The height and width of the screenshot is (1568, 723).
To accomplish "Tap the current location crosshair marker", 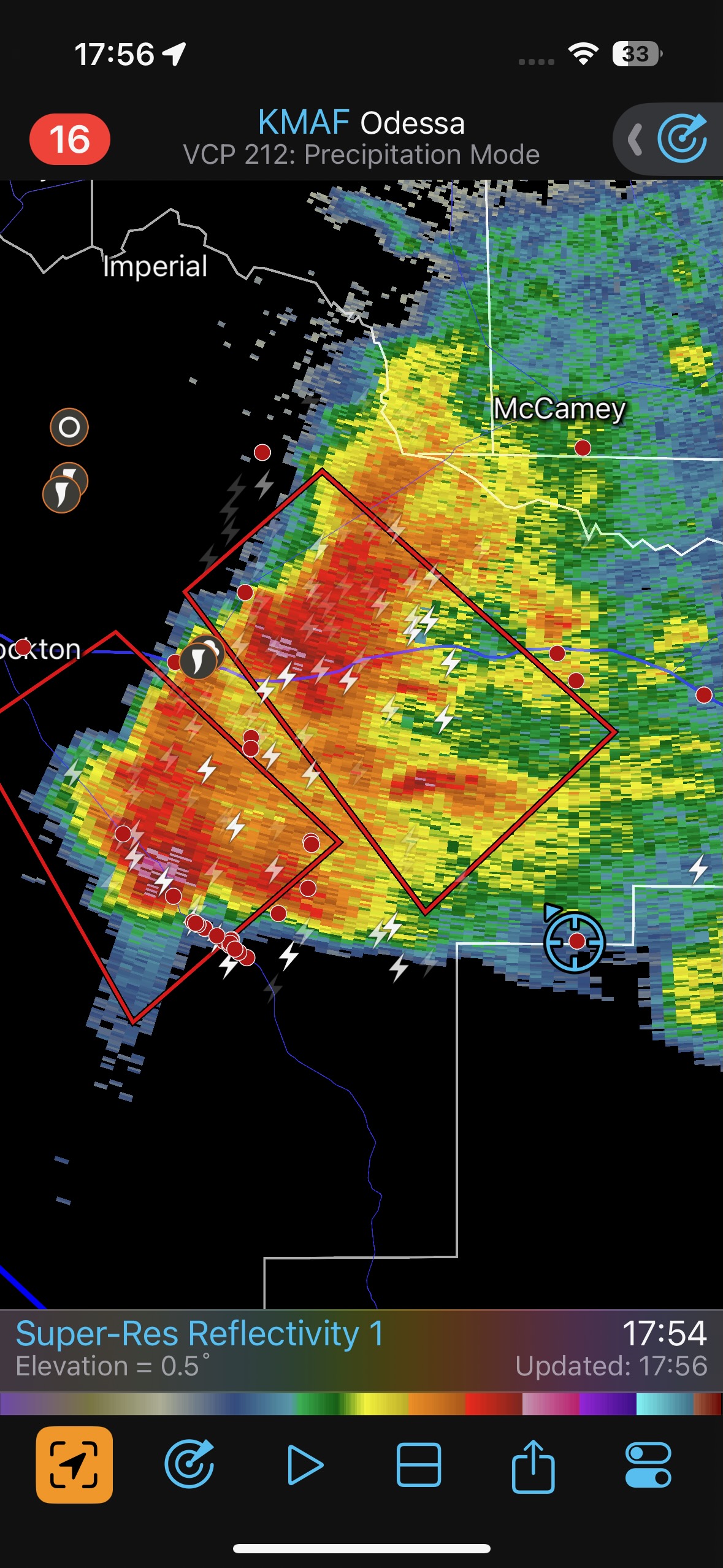I will [x=575, y=942].
